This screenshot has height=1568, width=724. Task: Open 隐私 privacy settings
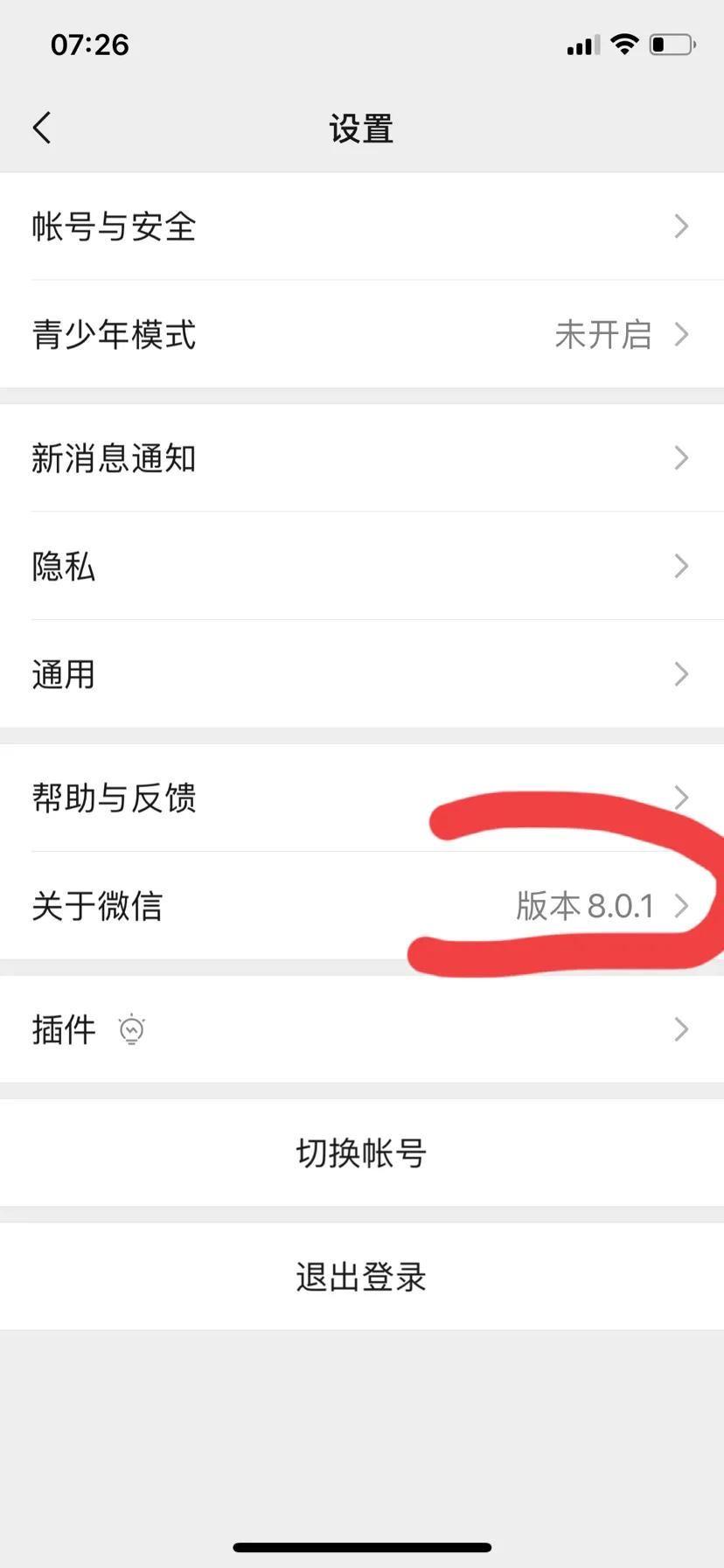(x=362, y=567)
